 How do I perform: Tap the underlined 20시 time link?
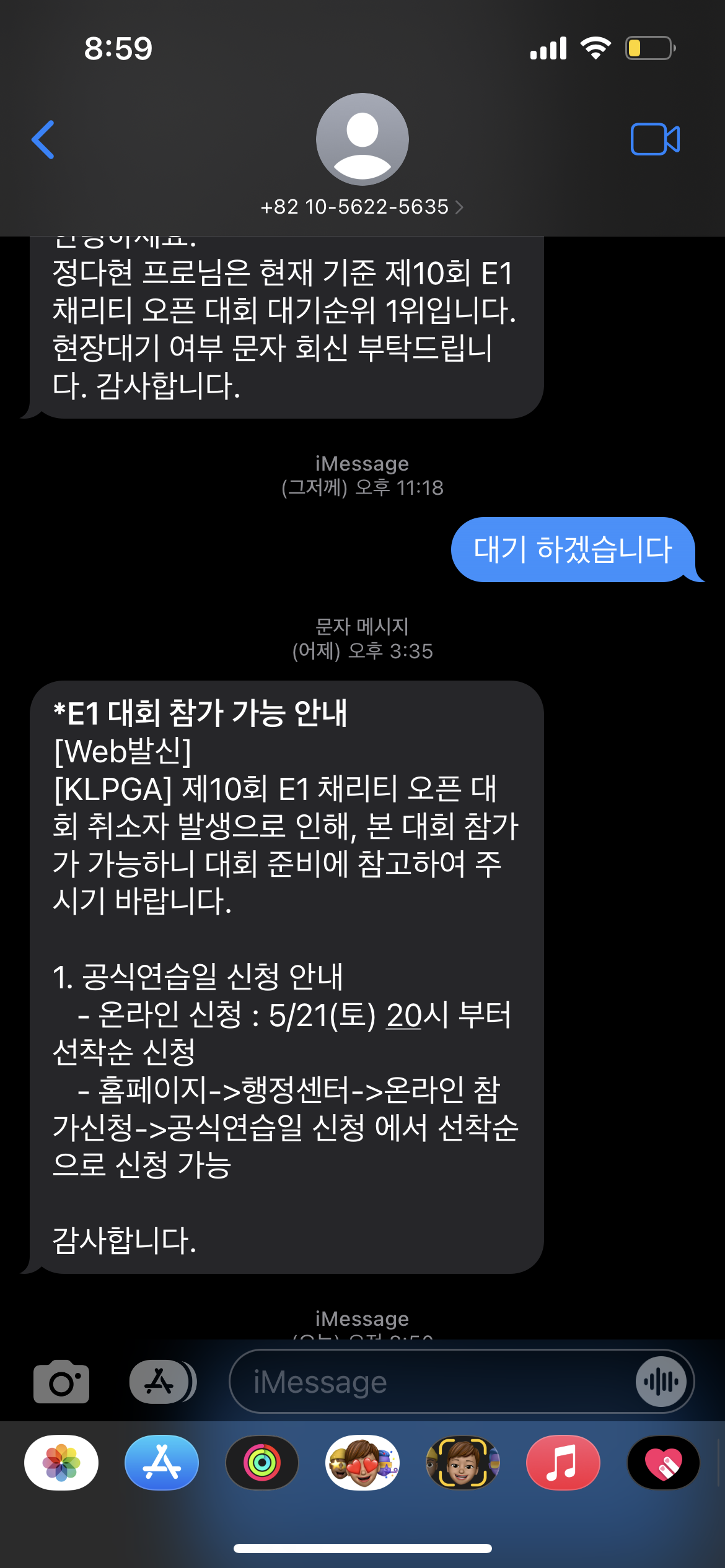417,1016
